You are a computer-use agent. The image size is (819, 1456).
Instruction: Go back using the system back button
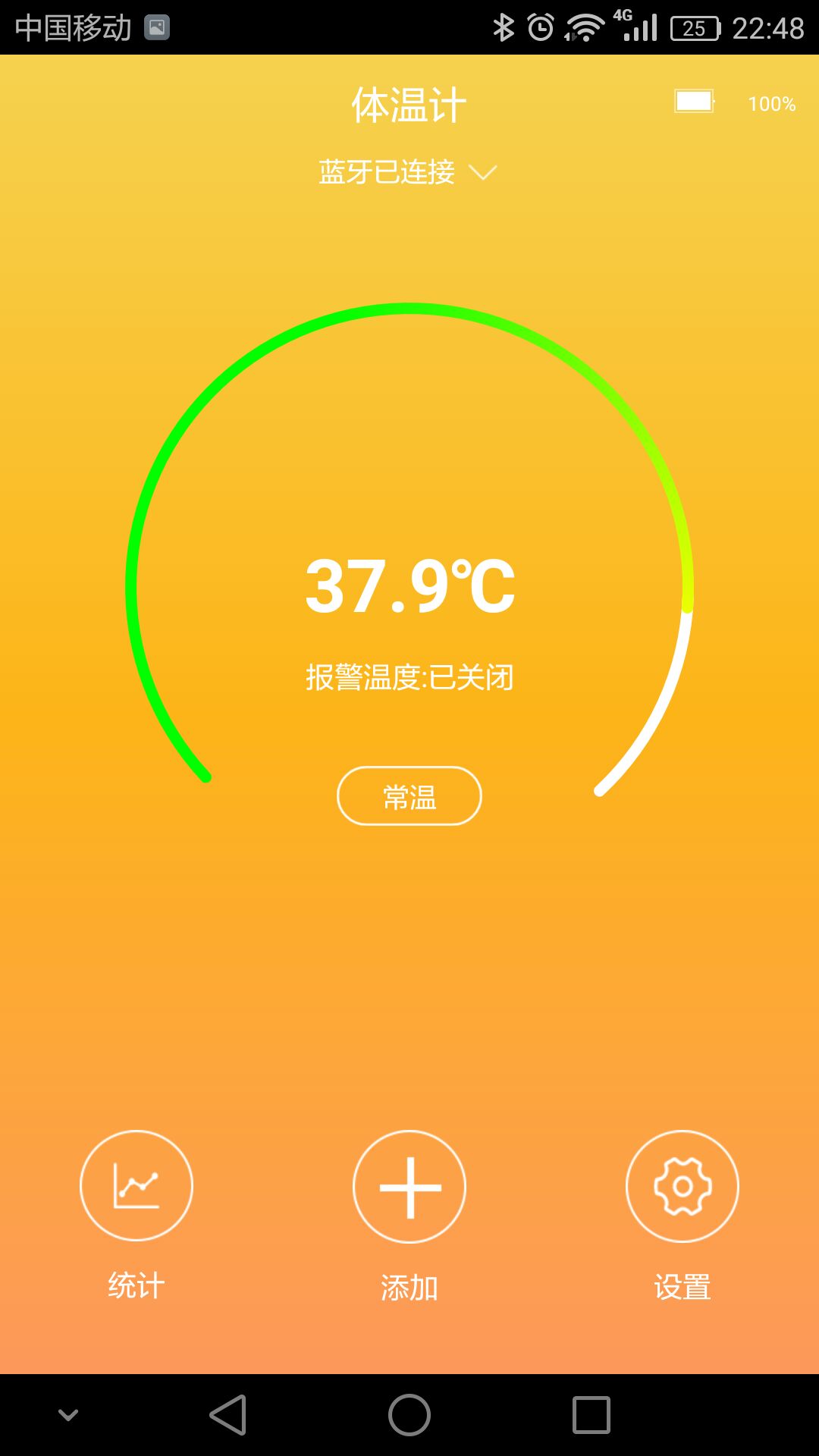point(228,1415)
